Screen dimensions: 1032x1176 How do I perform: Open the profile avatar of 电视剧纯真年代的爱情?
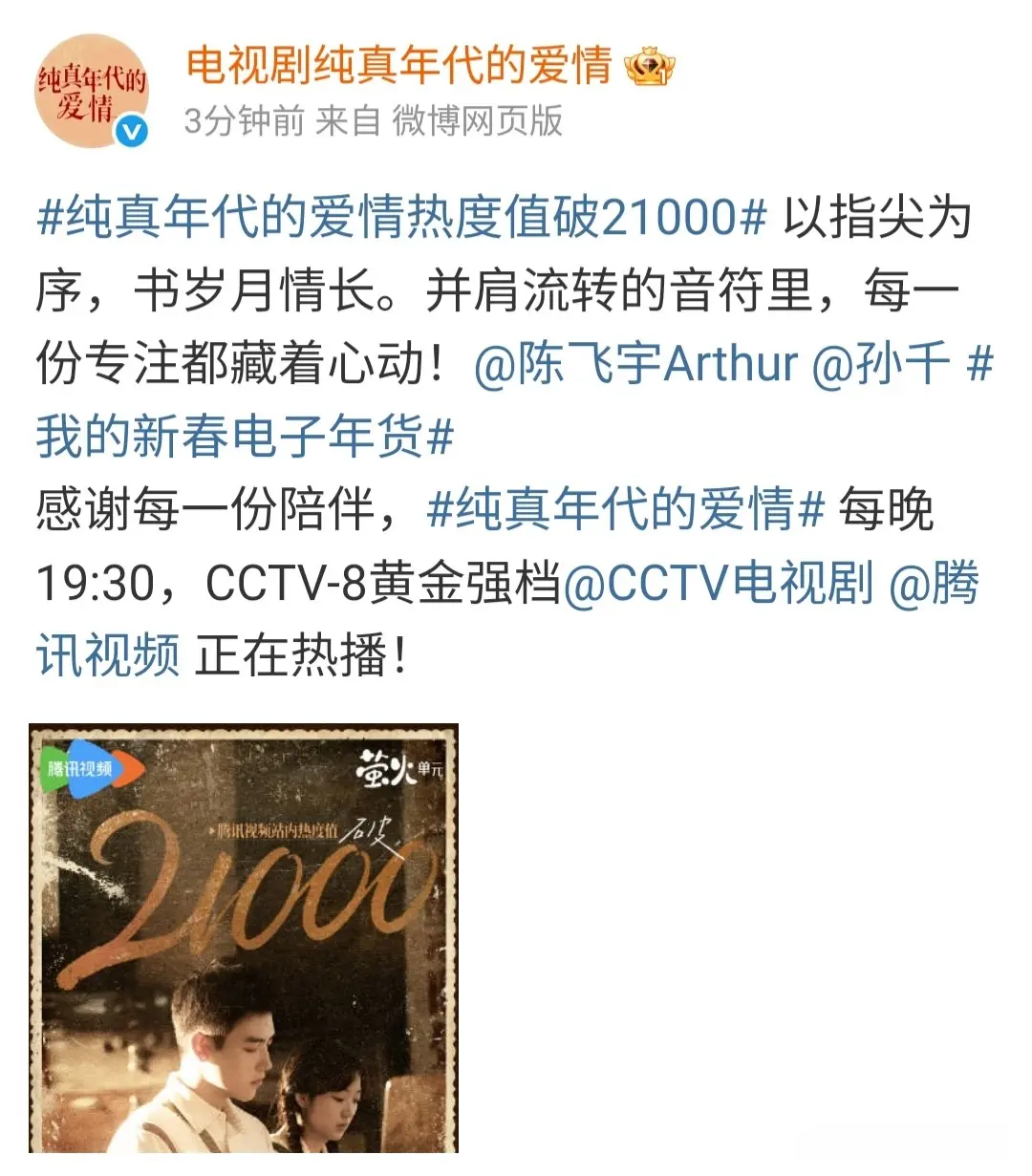92,92
